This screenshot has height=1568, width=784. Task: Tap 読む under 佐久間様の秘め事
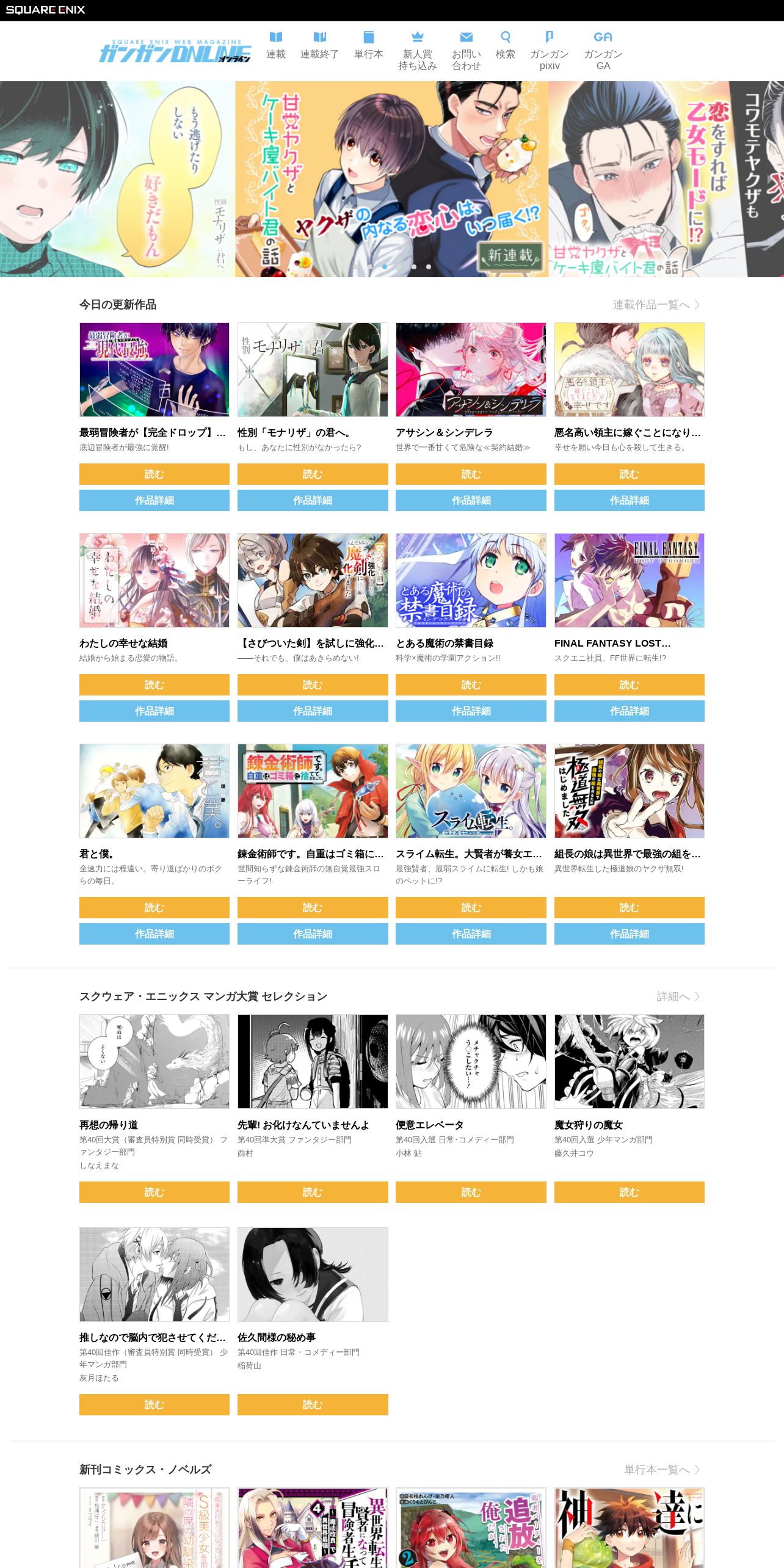[x=313, y=1404]
